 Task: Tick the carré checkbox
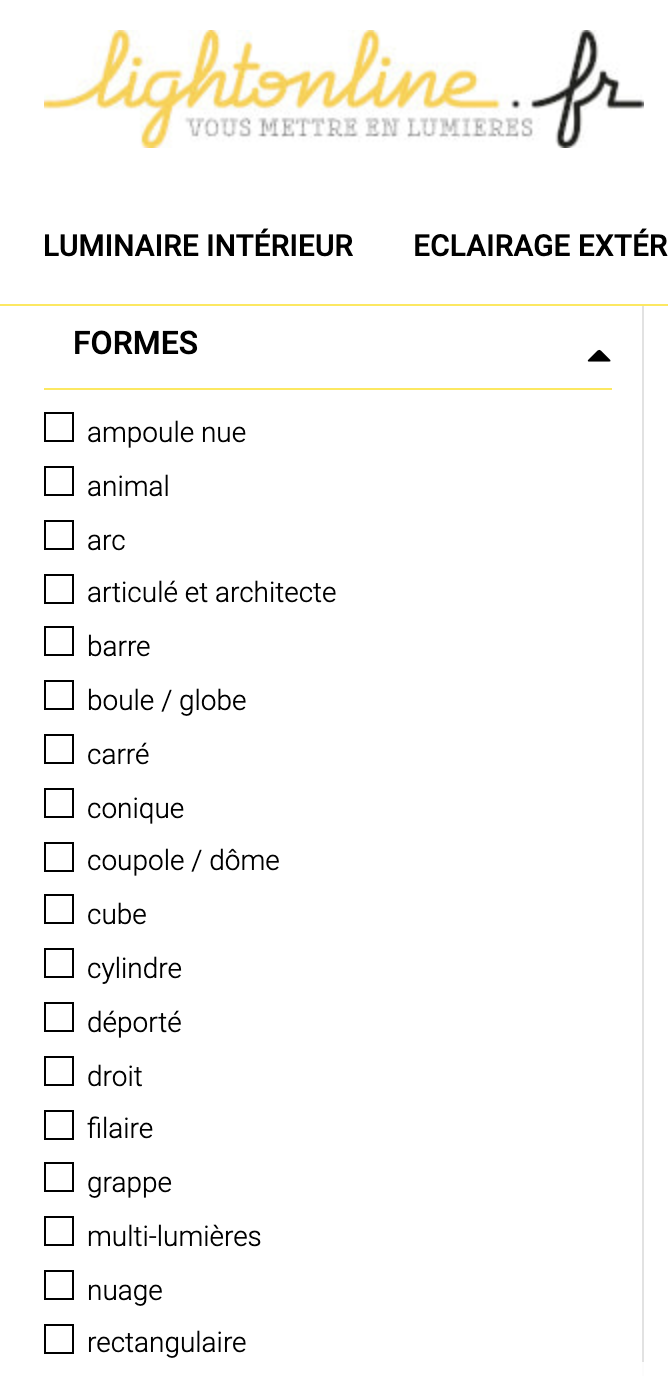pos(59,749)
